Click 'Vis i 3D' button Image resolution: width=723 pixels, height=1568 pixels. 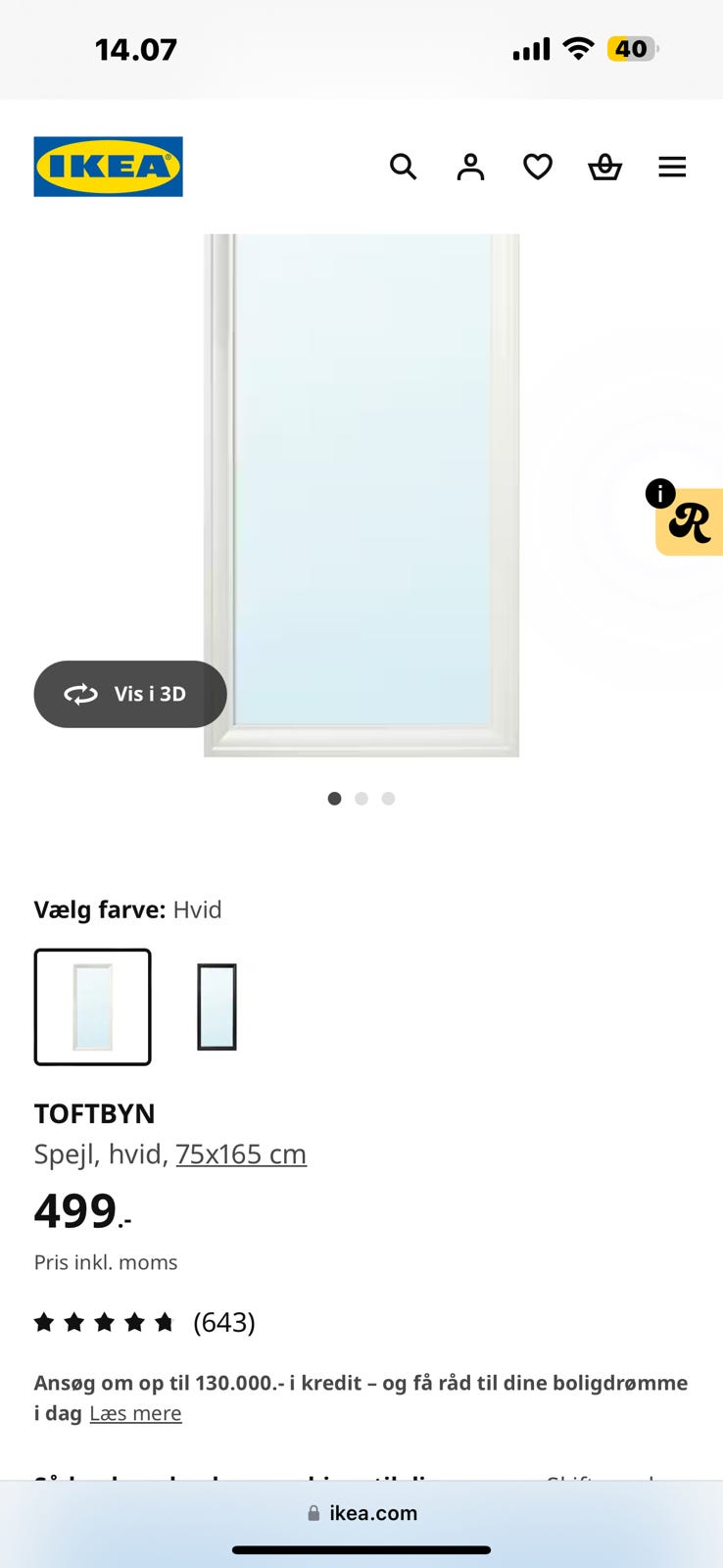pos(130,694)
